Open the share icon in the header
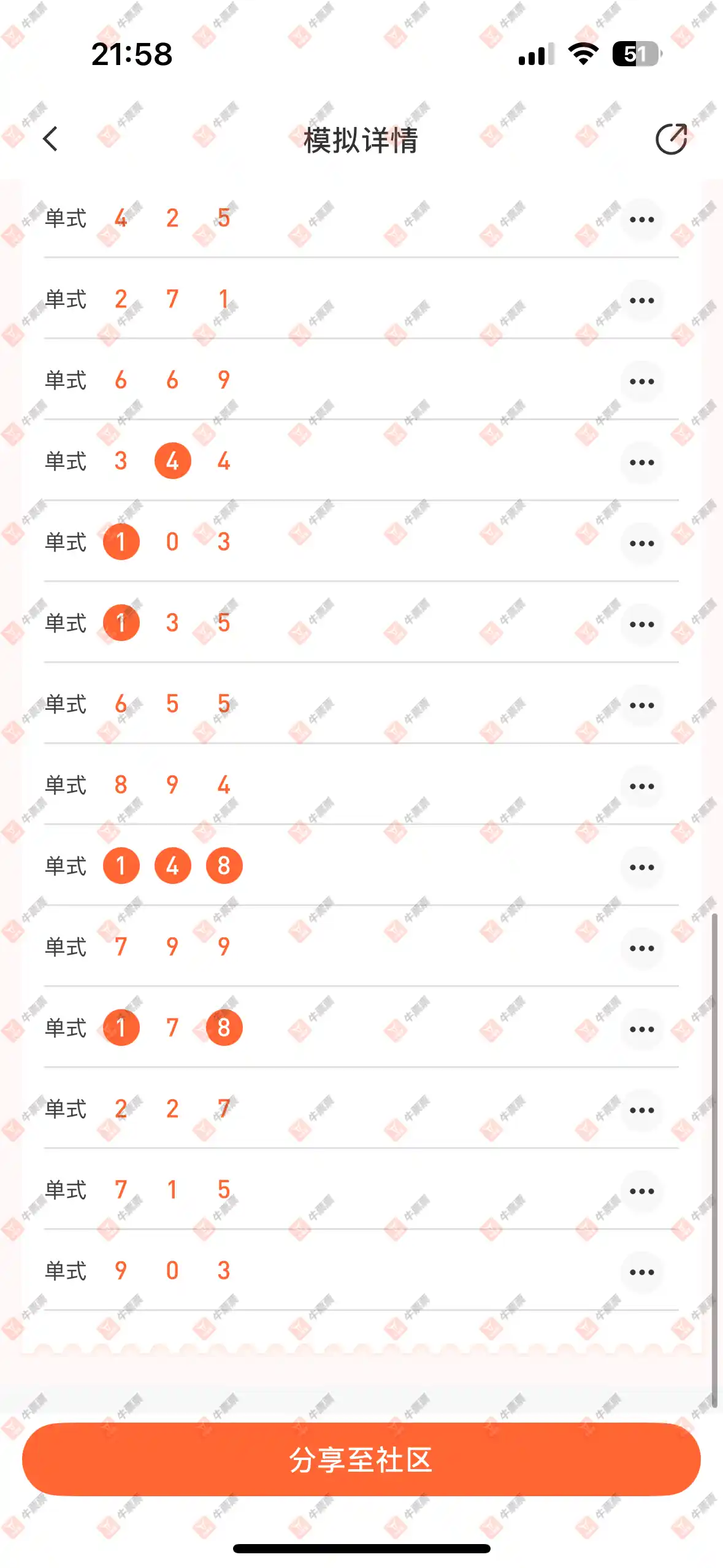Screen dimensions: 723x1568 click(671, 139)
